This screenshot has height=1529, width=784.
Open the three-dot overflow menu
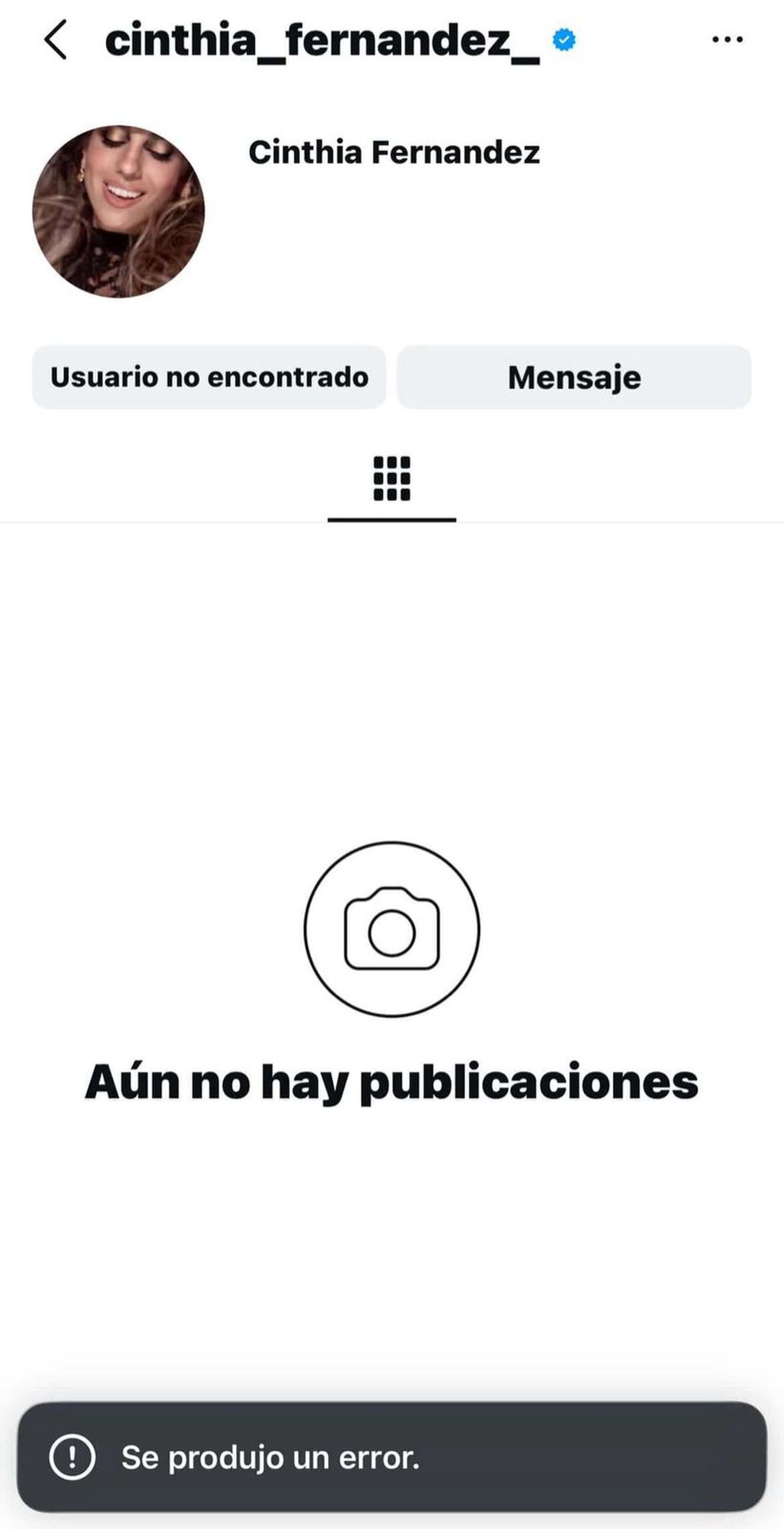click(x=727, y=40)
